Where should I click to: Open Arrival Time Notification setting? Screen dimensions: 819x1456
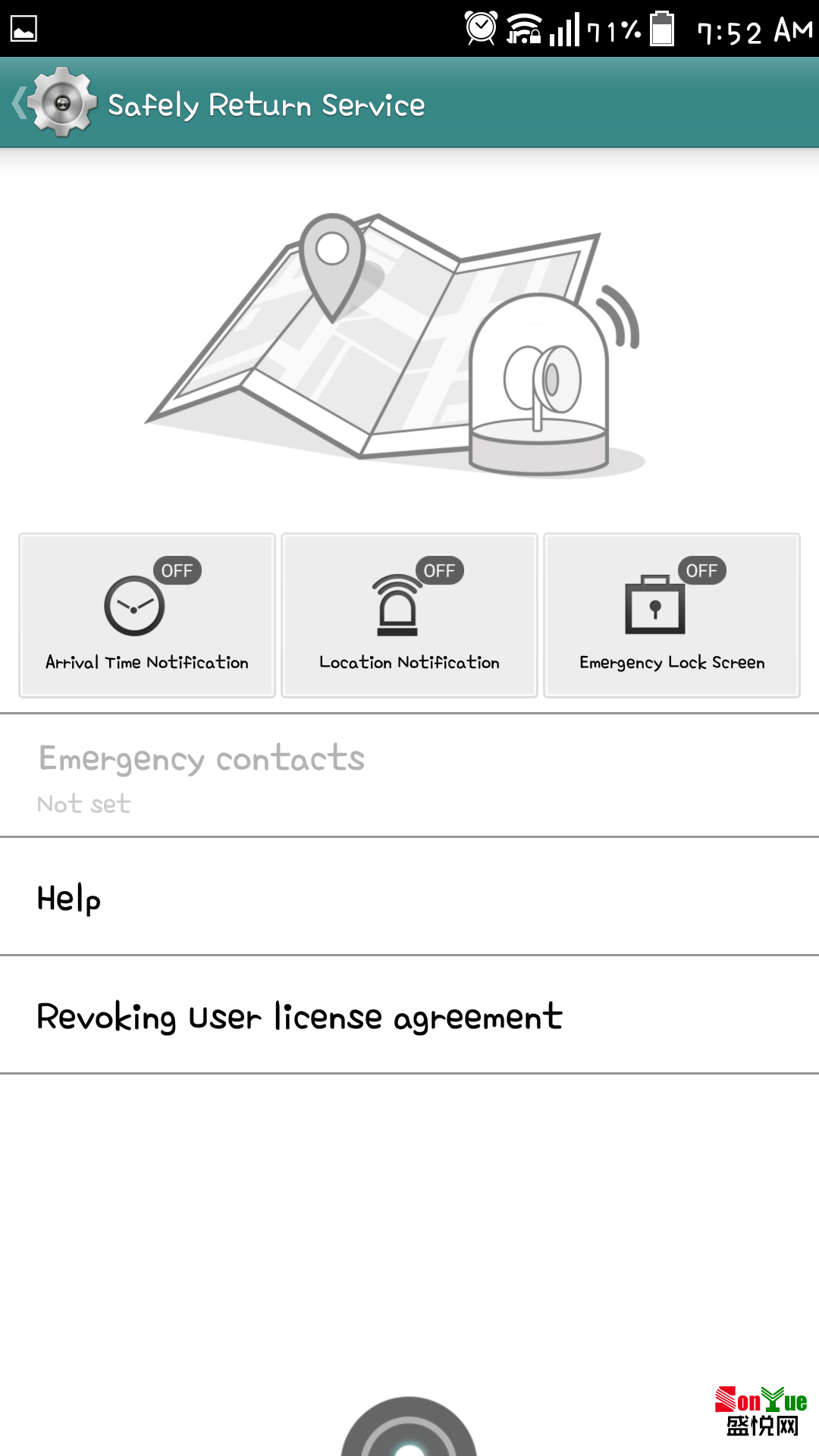147,615
